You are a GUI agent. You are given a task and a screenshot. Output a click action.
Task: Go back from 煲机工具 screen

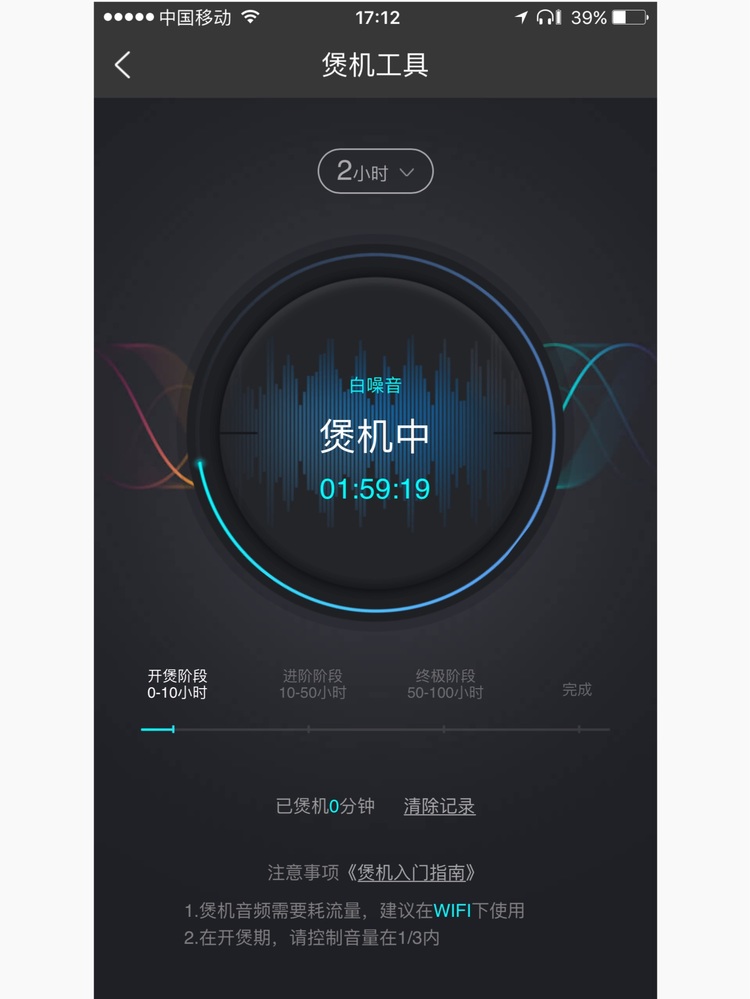point(123,66)
